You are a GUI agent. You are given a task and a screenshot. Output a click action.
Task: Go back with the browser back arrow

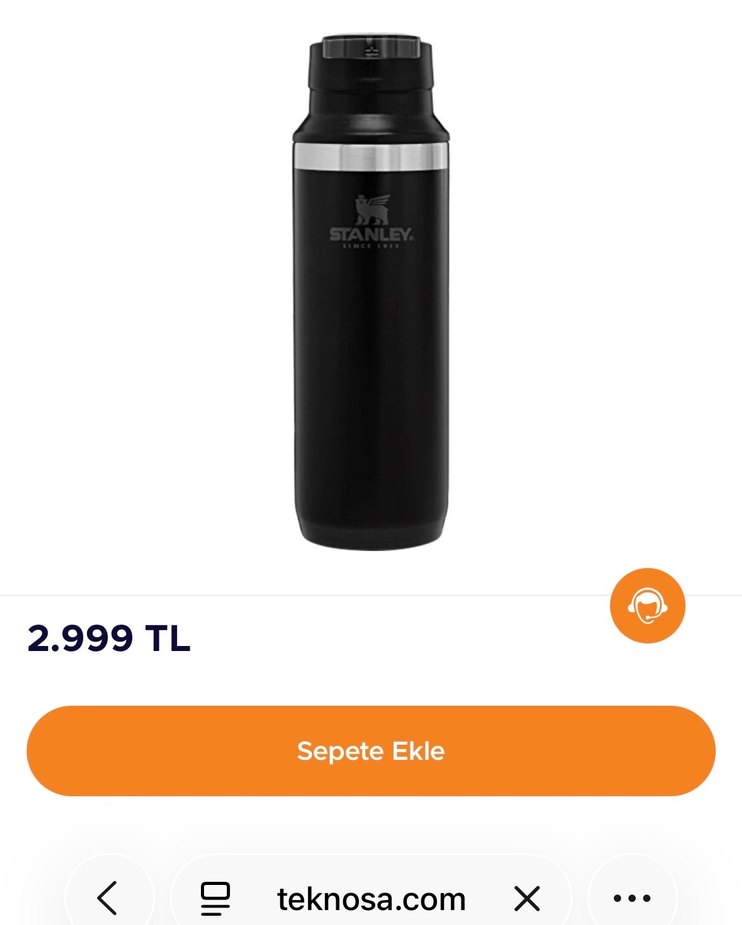tap(108, 898)
